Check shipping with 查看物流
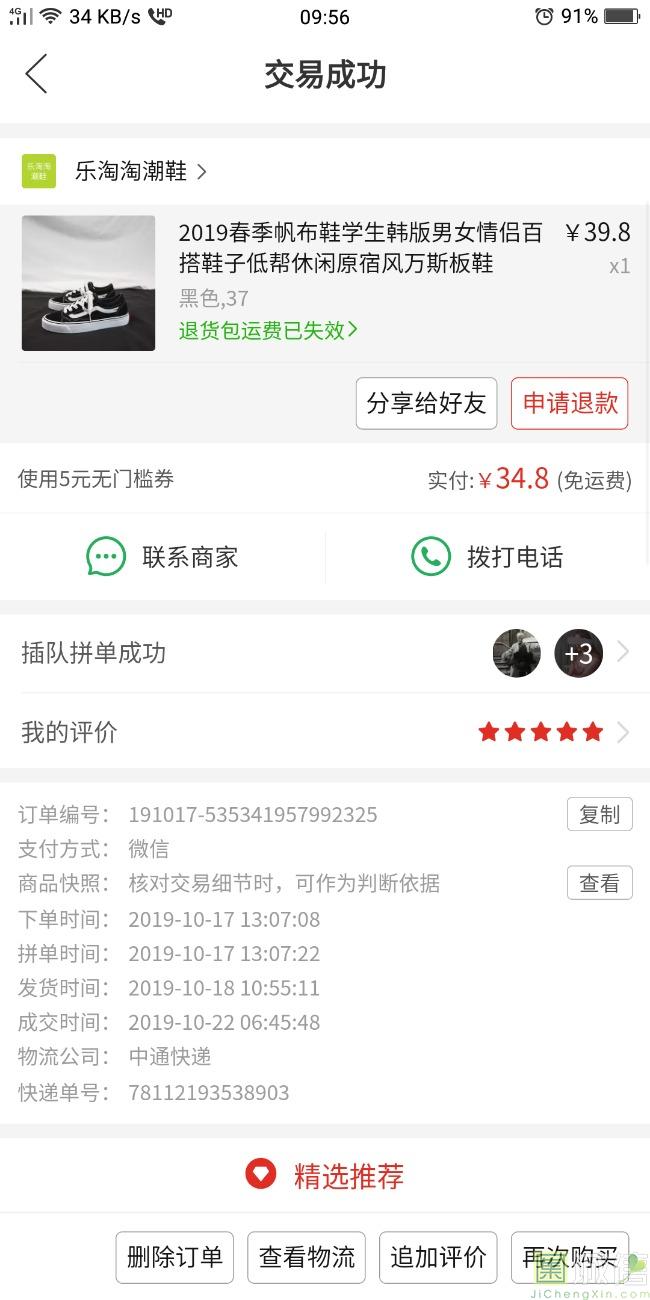 (307, 1257)
